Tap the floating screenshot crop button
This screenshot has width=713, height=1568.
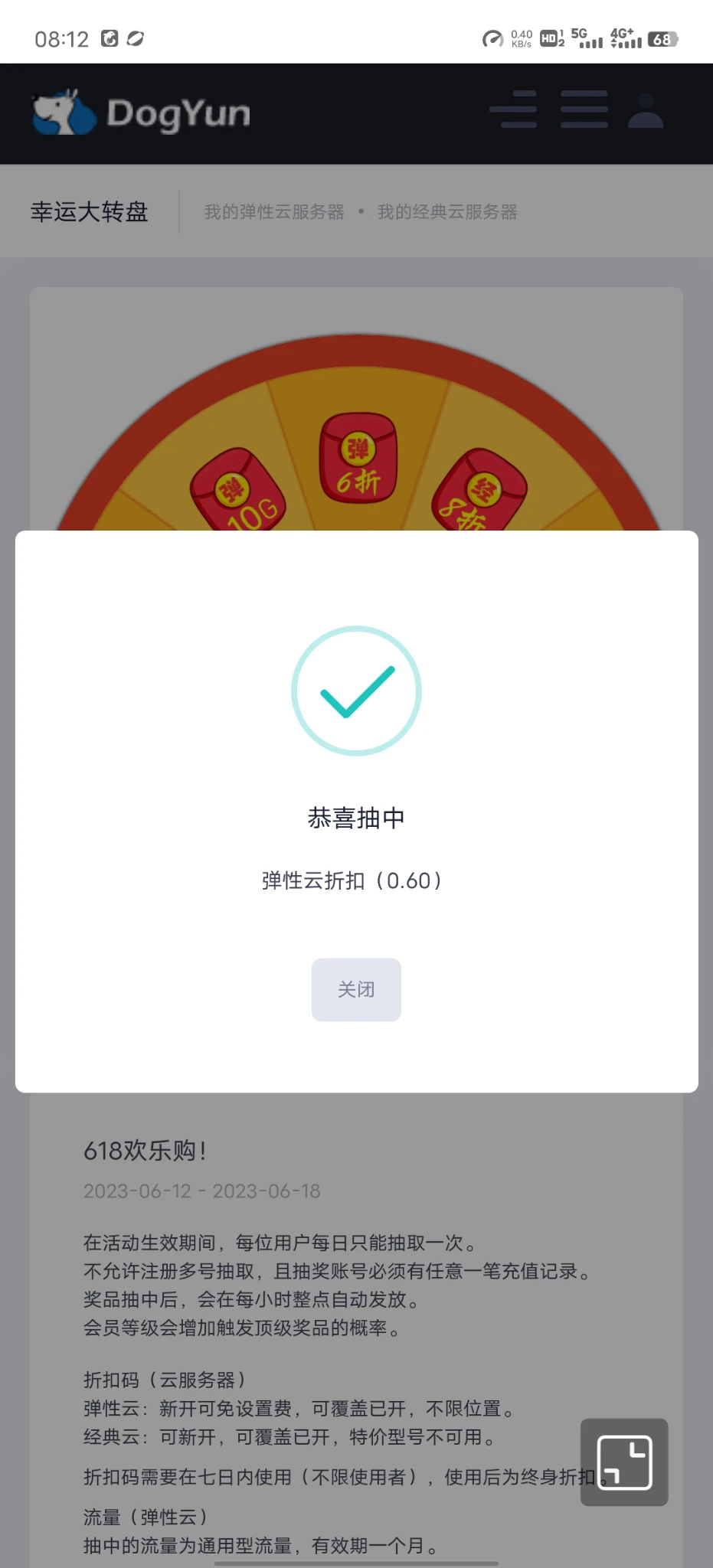[x=624, y=1462]
